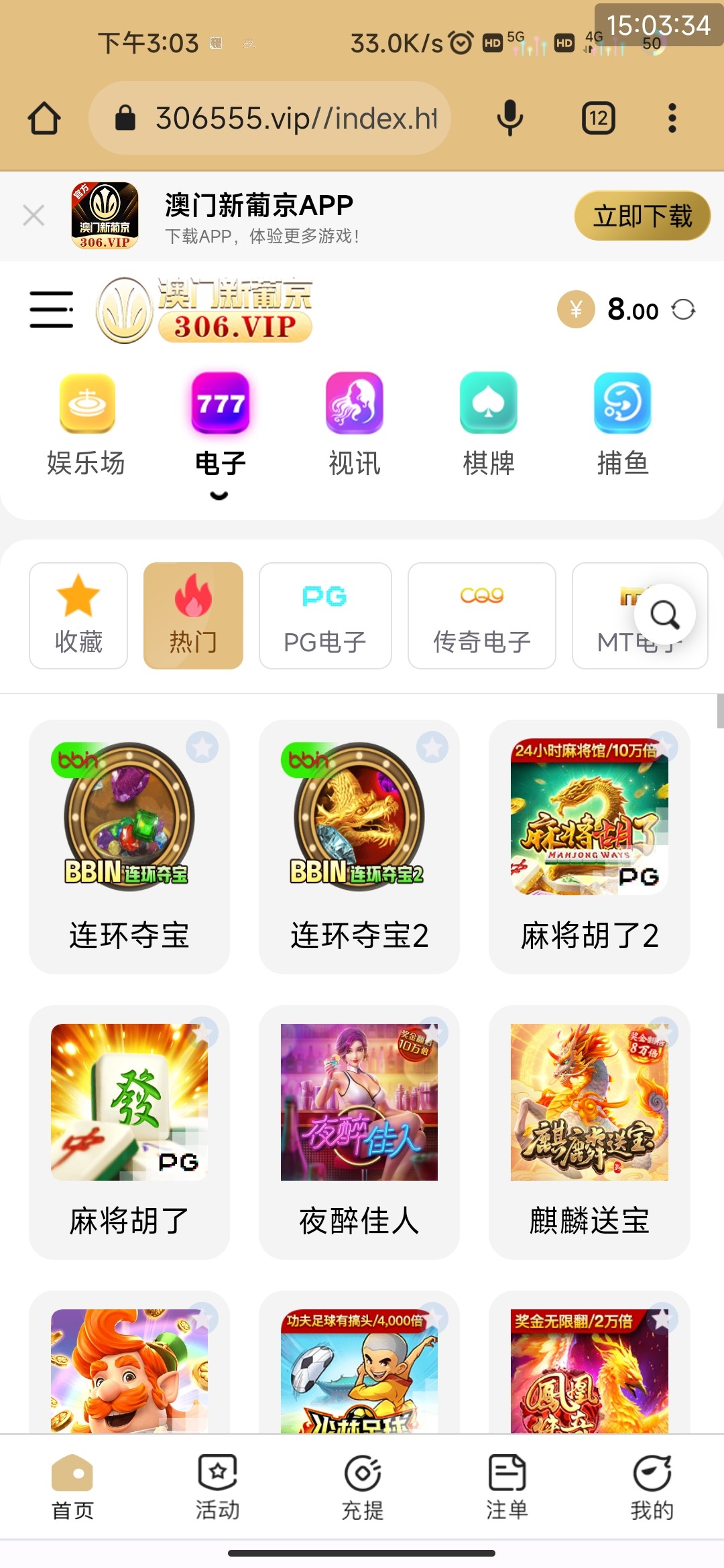The width and height of the screenshot is (724, 1568).
Task: Favorite the 连环夺宝2 game with star
Action: [432, 747]
